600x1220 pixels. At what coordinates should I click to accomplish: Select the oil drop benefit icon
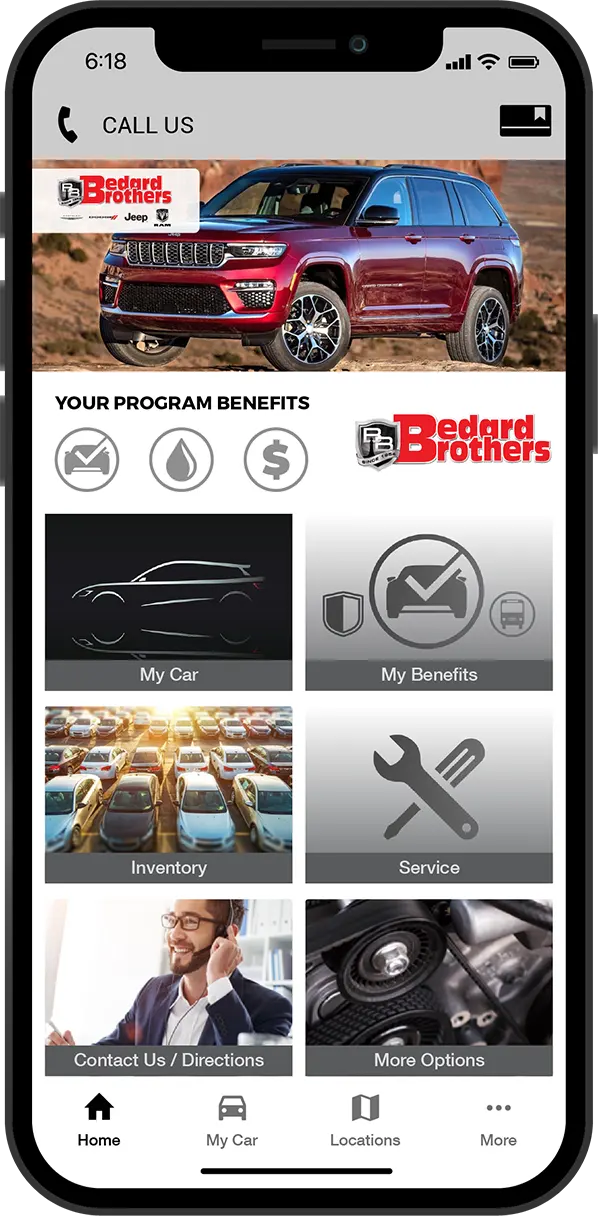(x=181, y=460)
